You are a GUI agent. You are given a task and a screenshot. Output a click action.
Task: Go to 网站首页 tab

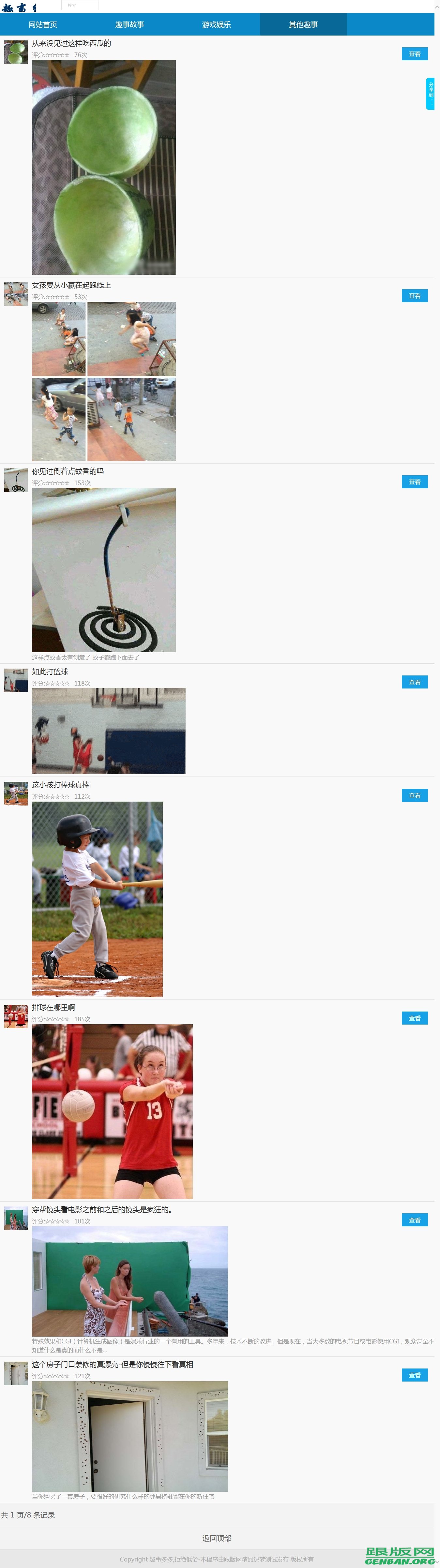[43, 24]
